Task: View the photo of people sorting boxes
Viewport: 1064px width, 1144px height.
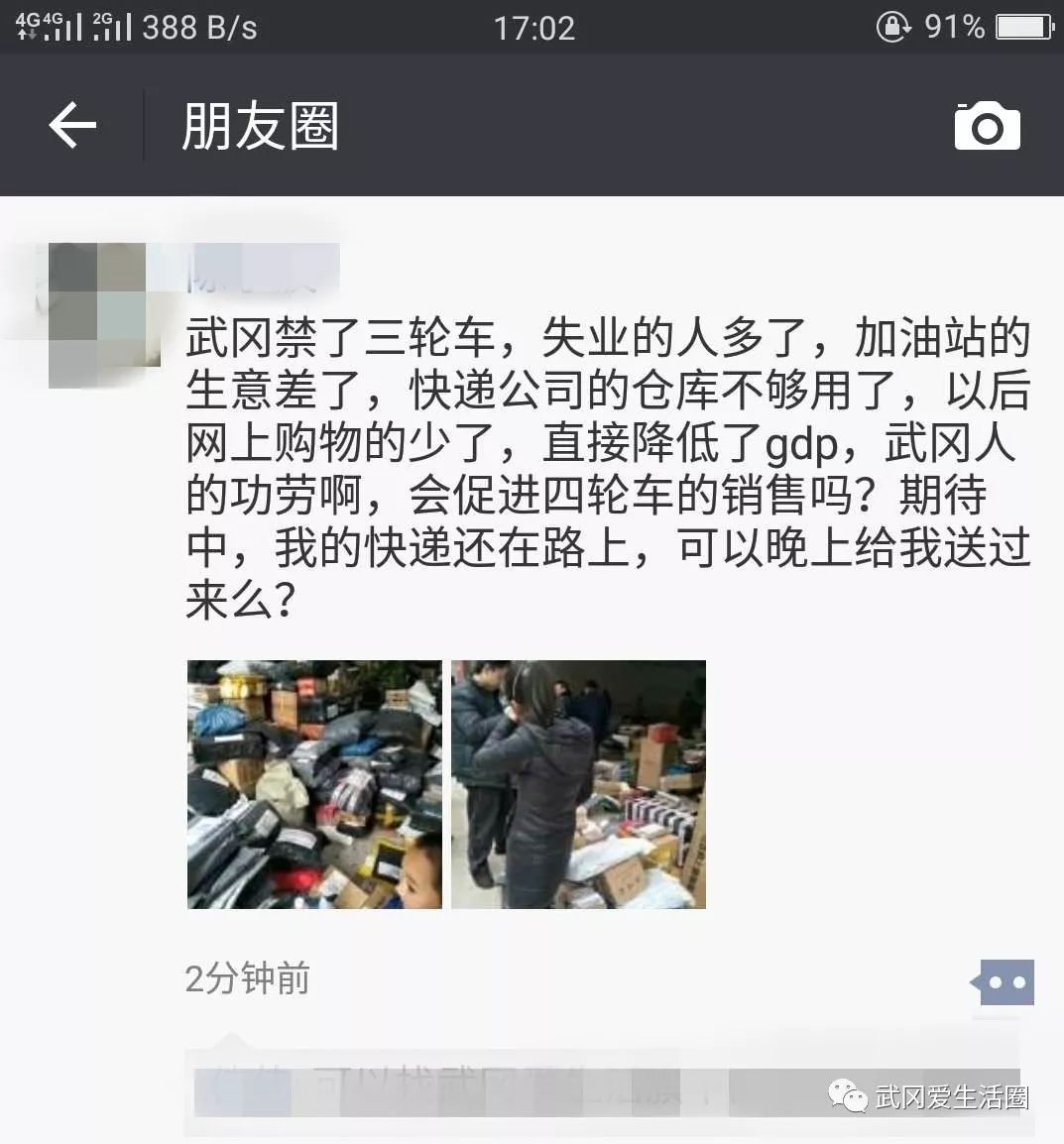Action: (x=578, y=784)
